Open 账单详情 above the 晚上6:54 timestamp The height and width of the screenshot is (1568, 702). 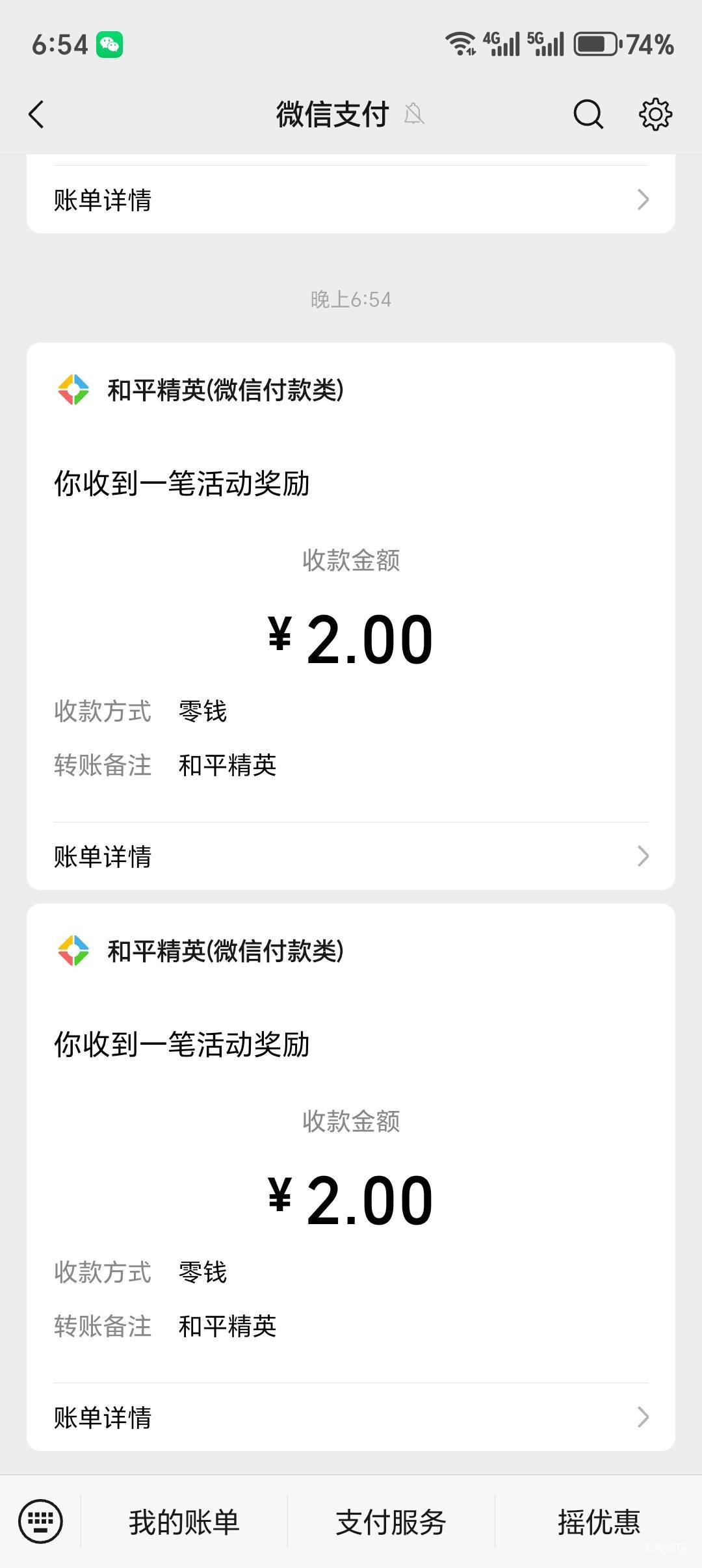[351, 200]
